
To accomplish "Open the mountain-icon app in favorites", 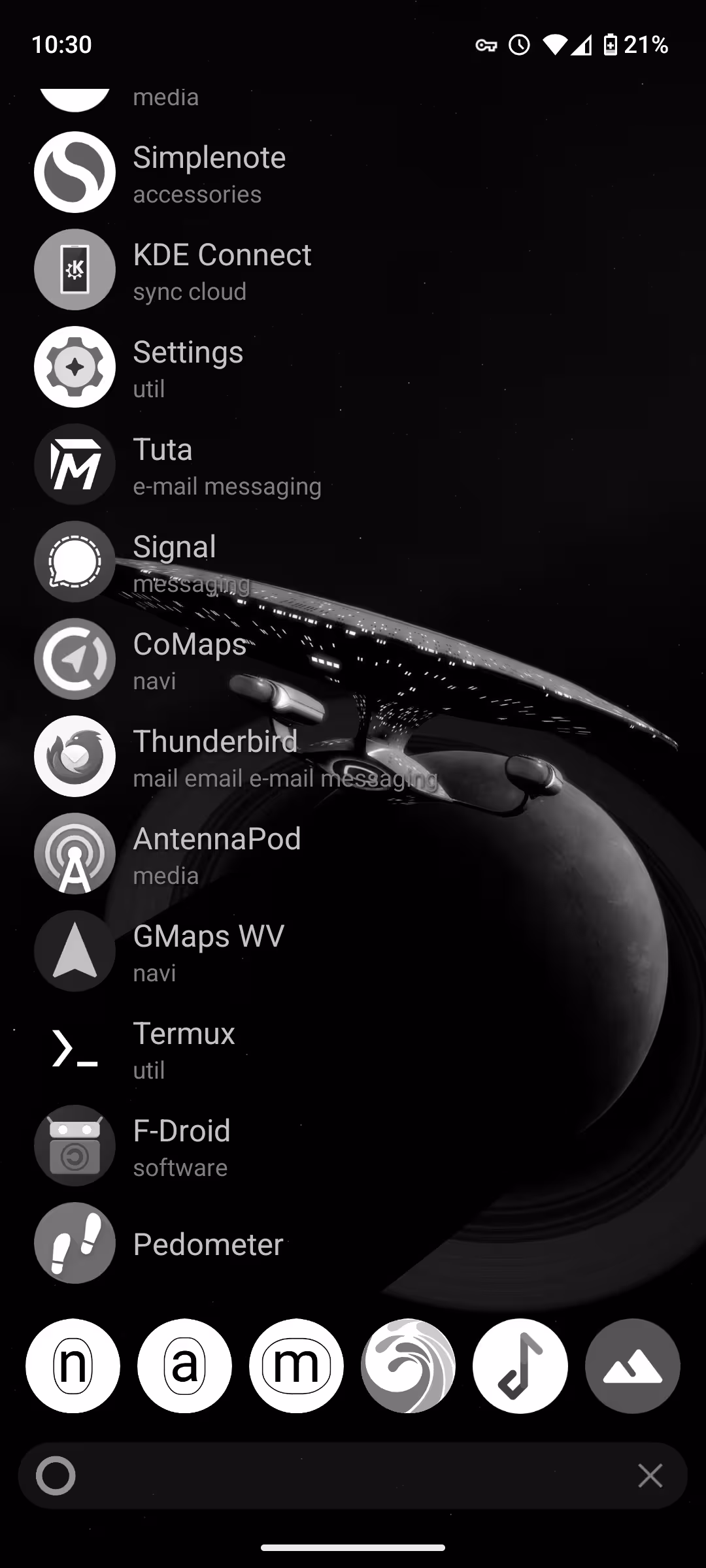I will [x=632, y=1366].
